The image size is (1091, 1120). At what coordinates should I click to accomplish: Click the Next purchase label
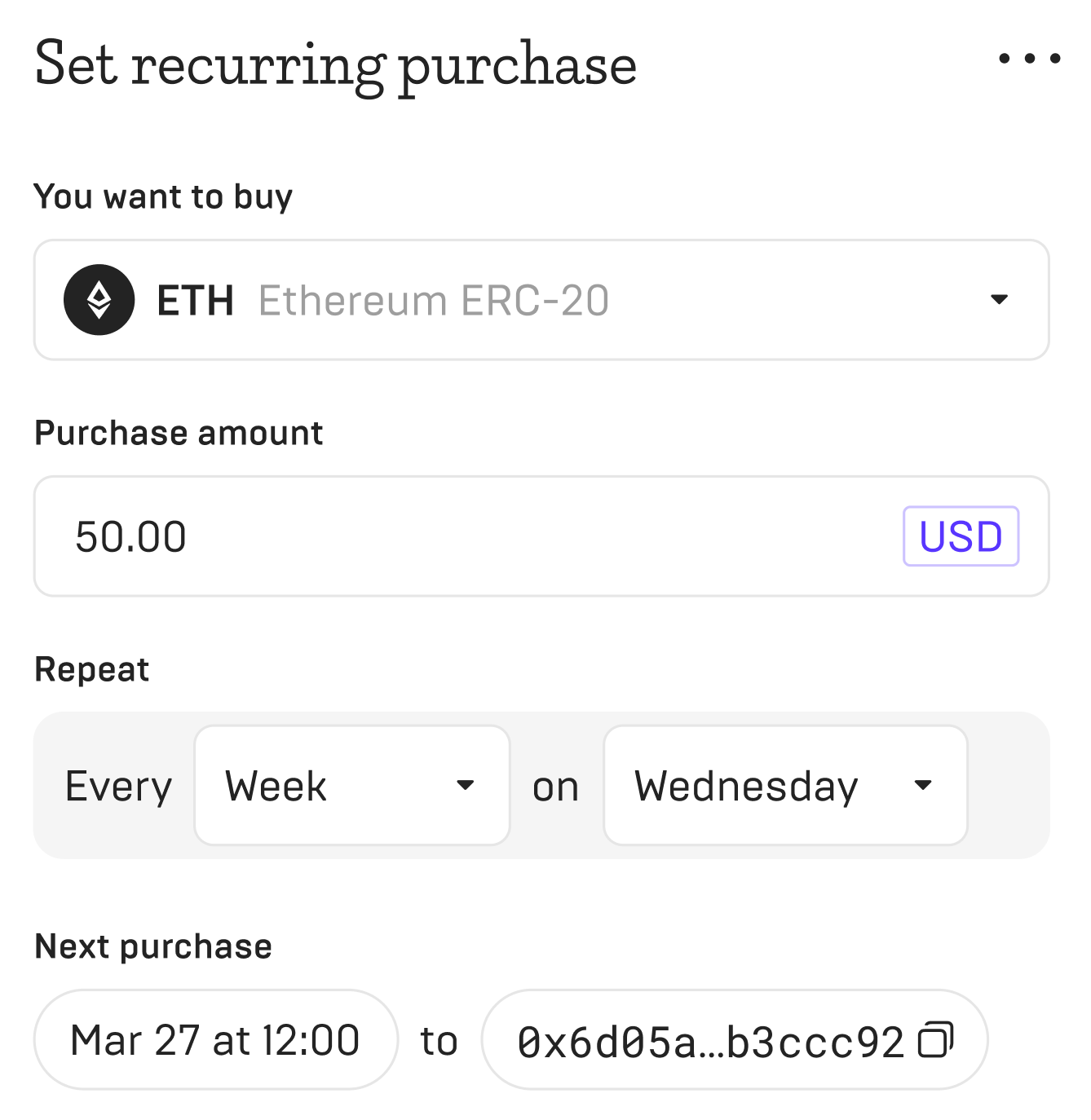pos(152,946)
